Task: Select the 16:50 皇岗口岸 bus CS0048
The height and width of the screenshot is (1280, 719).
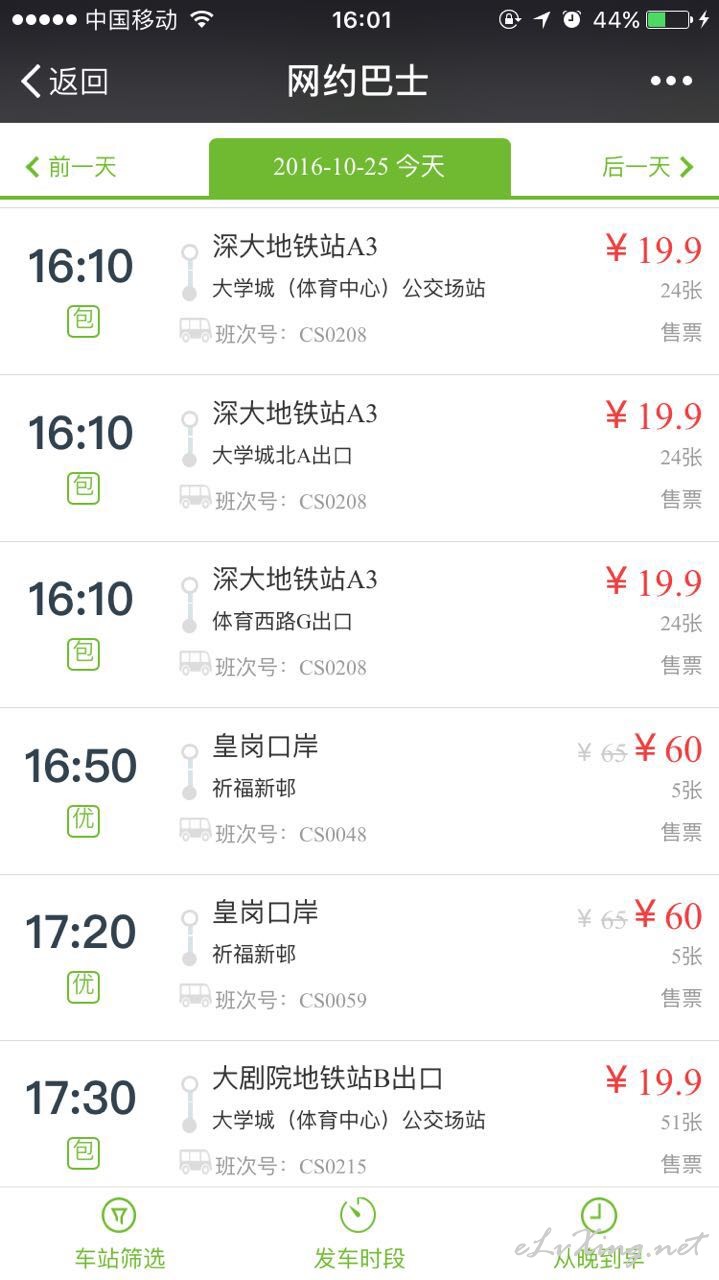Action: point(359,791)
